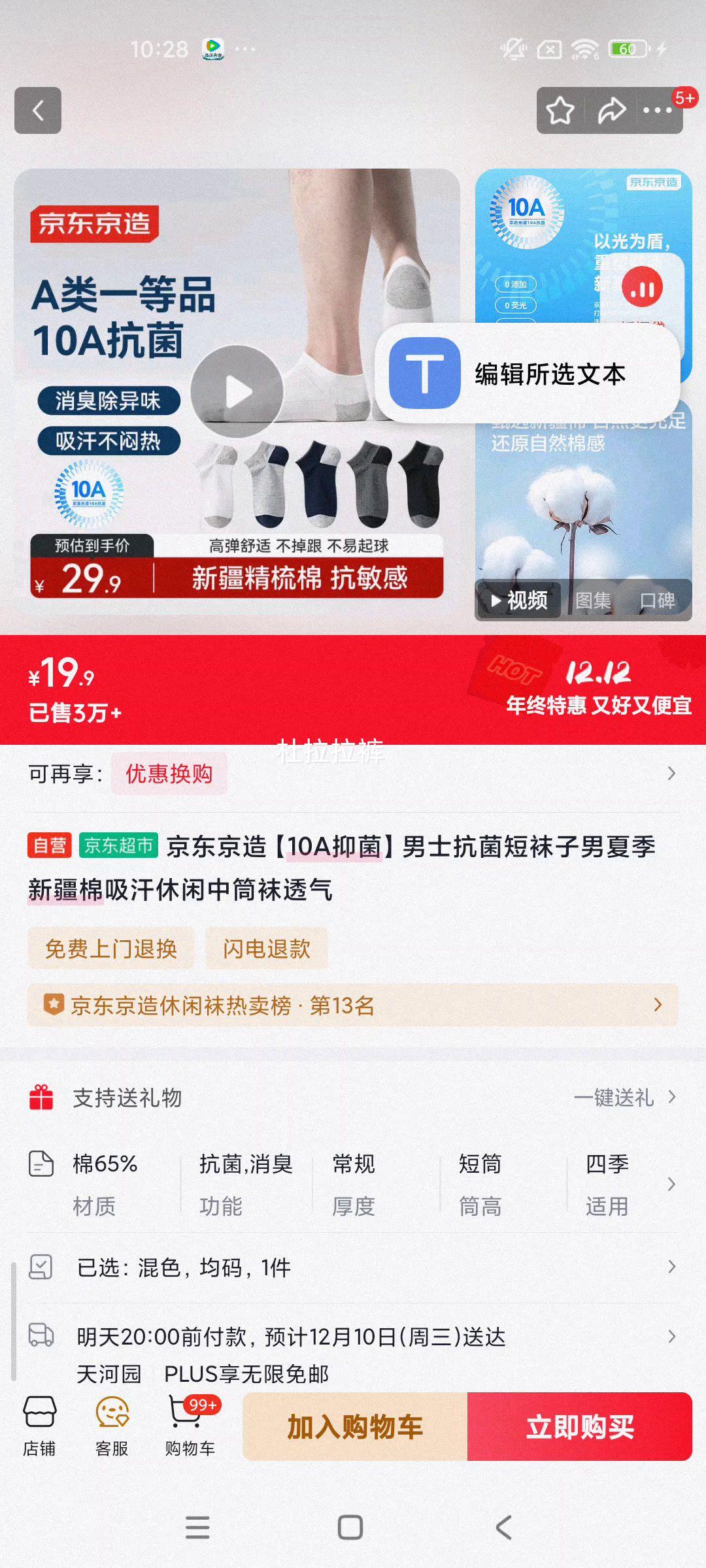
Task: Tap 一键送礼 to send as gift
Action: (624, 1098)
